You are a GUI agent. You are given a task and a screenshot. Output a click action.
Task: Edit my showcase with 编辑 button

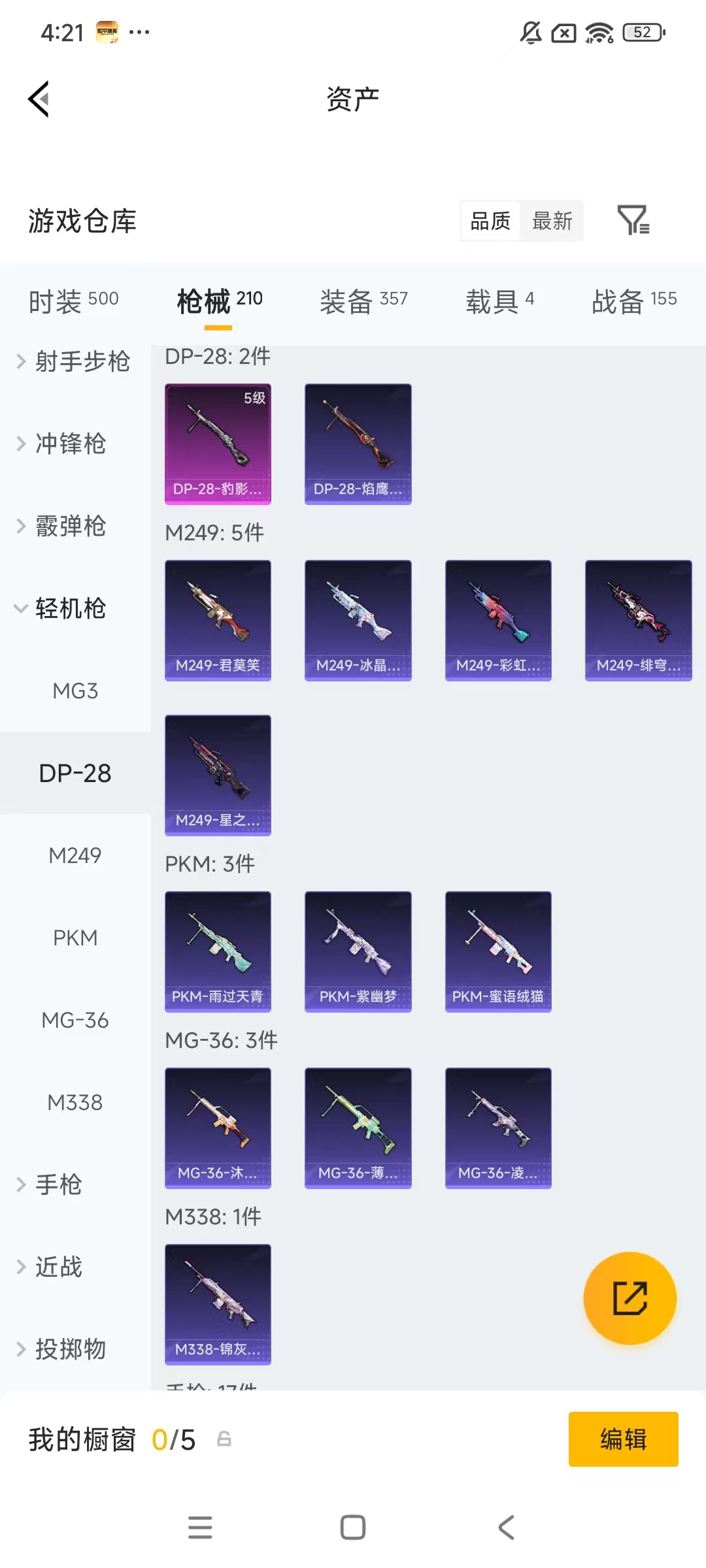tap(623, 1439)
